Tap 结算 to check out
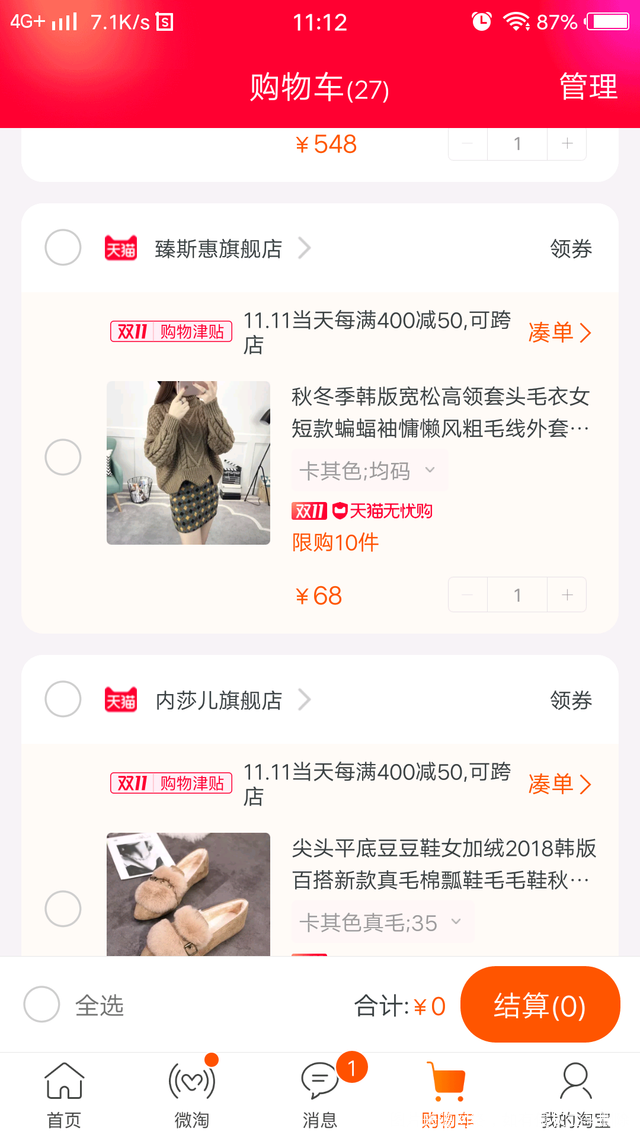The width and height of the screenshot is (640, 1138). point(540,1005)
